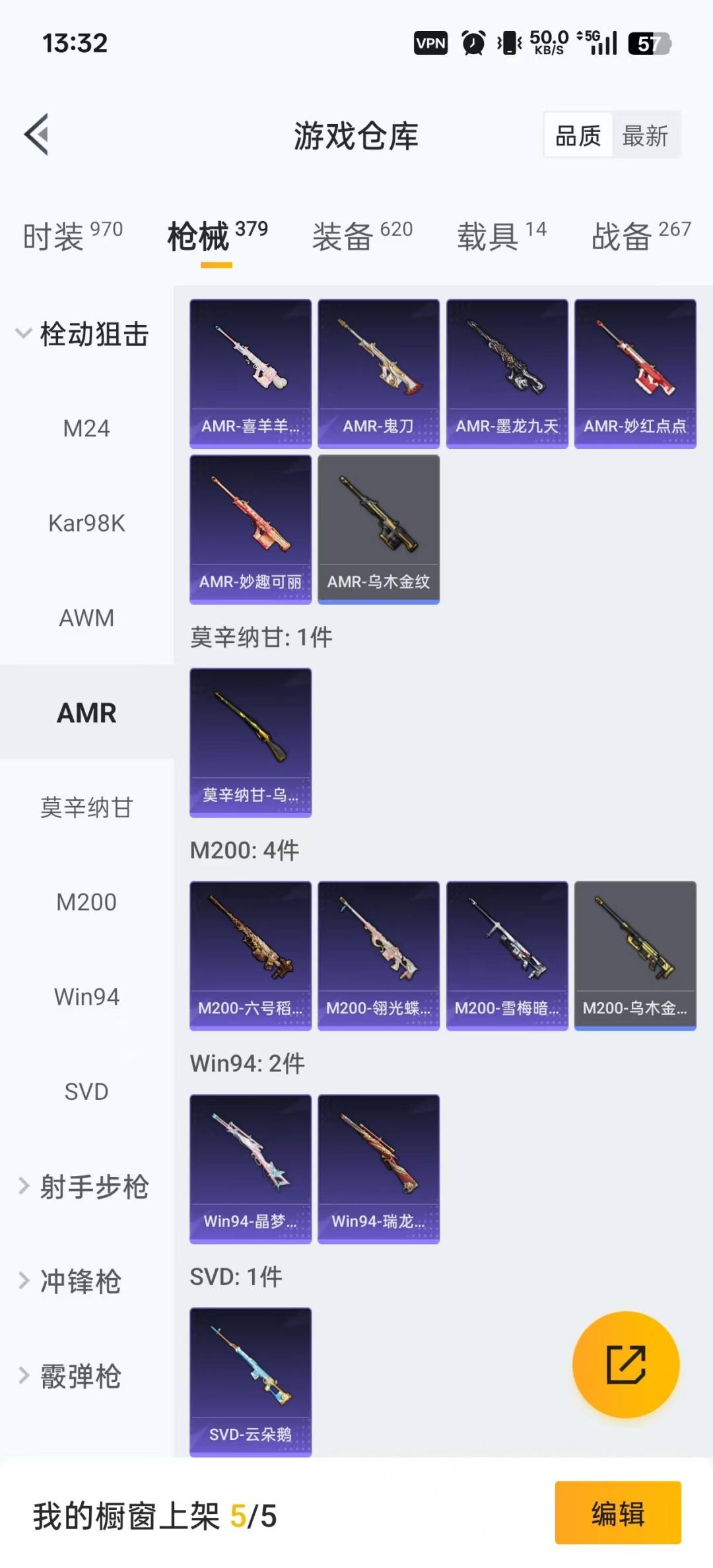Sort items by 品质
The width and height of the screenshot is (713, 1568).
(578, 136)
